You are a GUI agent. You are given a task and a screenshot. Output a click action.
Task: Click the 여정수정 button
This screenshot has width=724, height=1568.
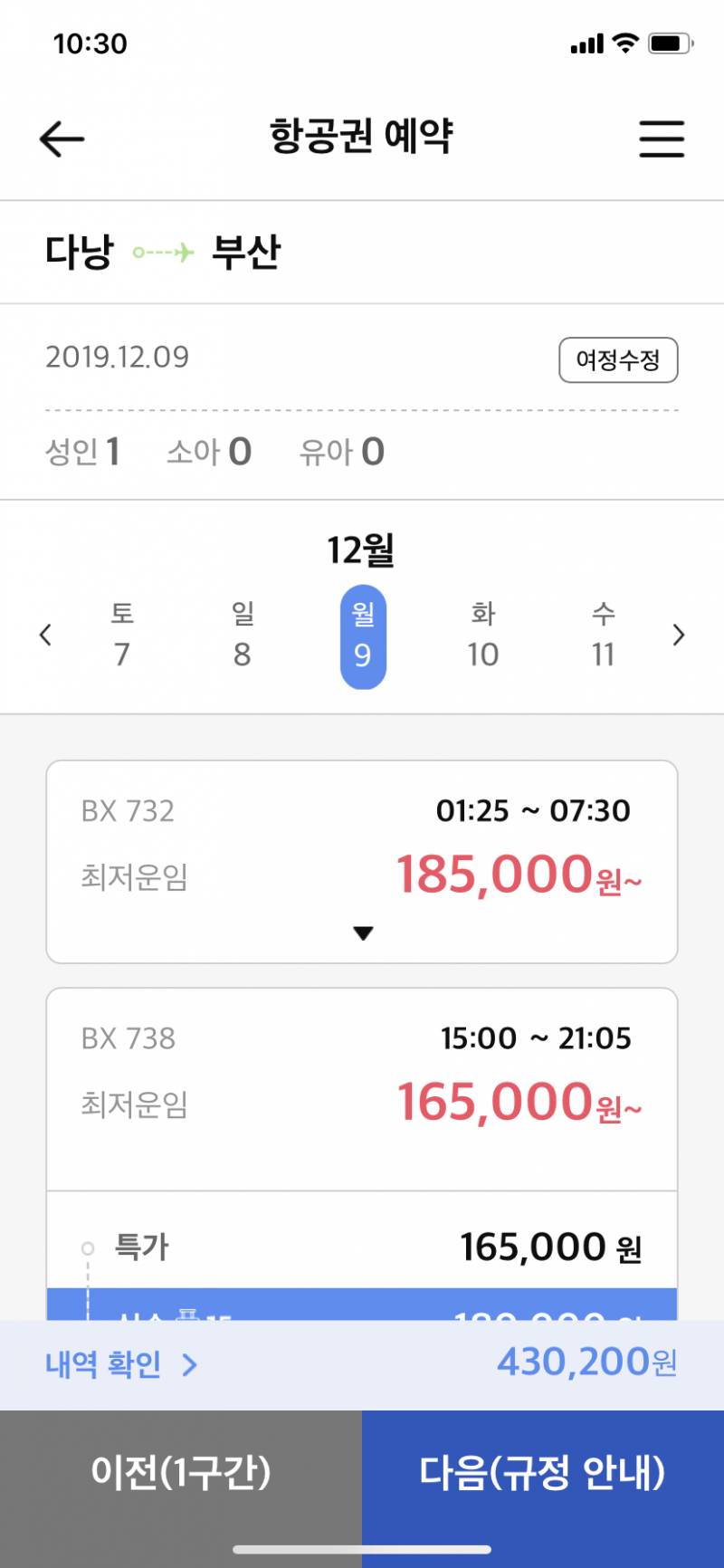(x=619, y=359)
